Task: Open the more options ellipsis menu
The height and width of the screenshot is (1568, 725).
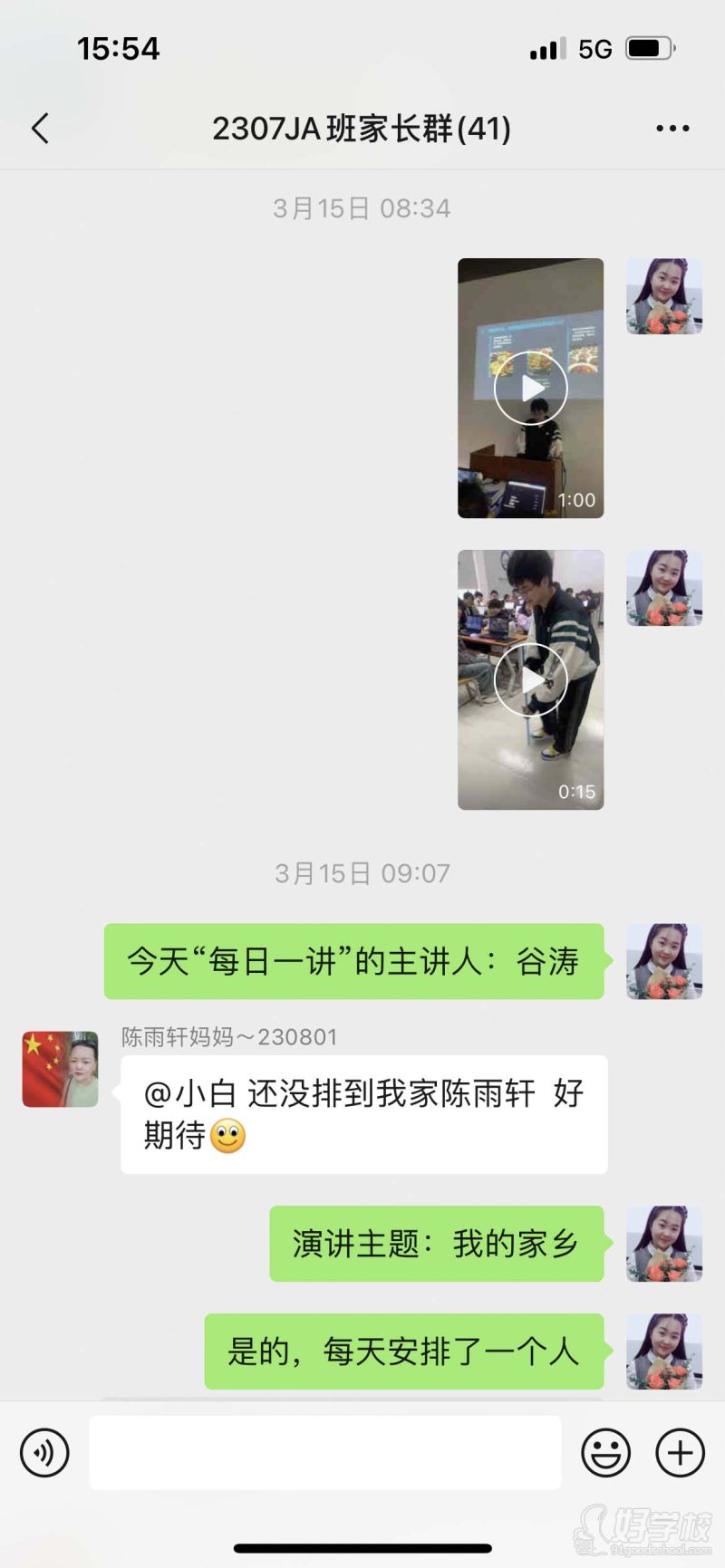Action: pos(672,129)
